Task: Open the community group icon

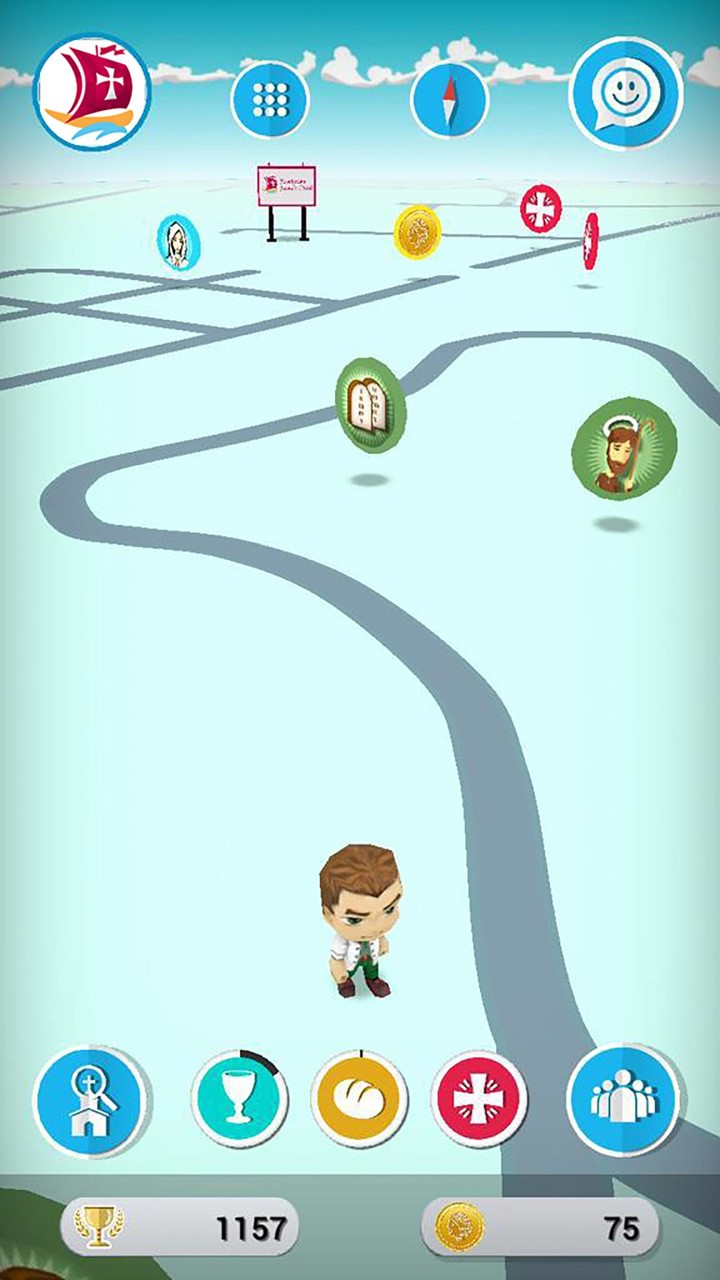Action: point(622,1100)
